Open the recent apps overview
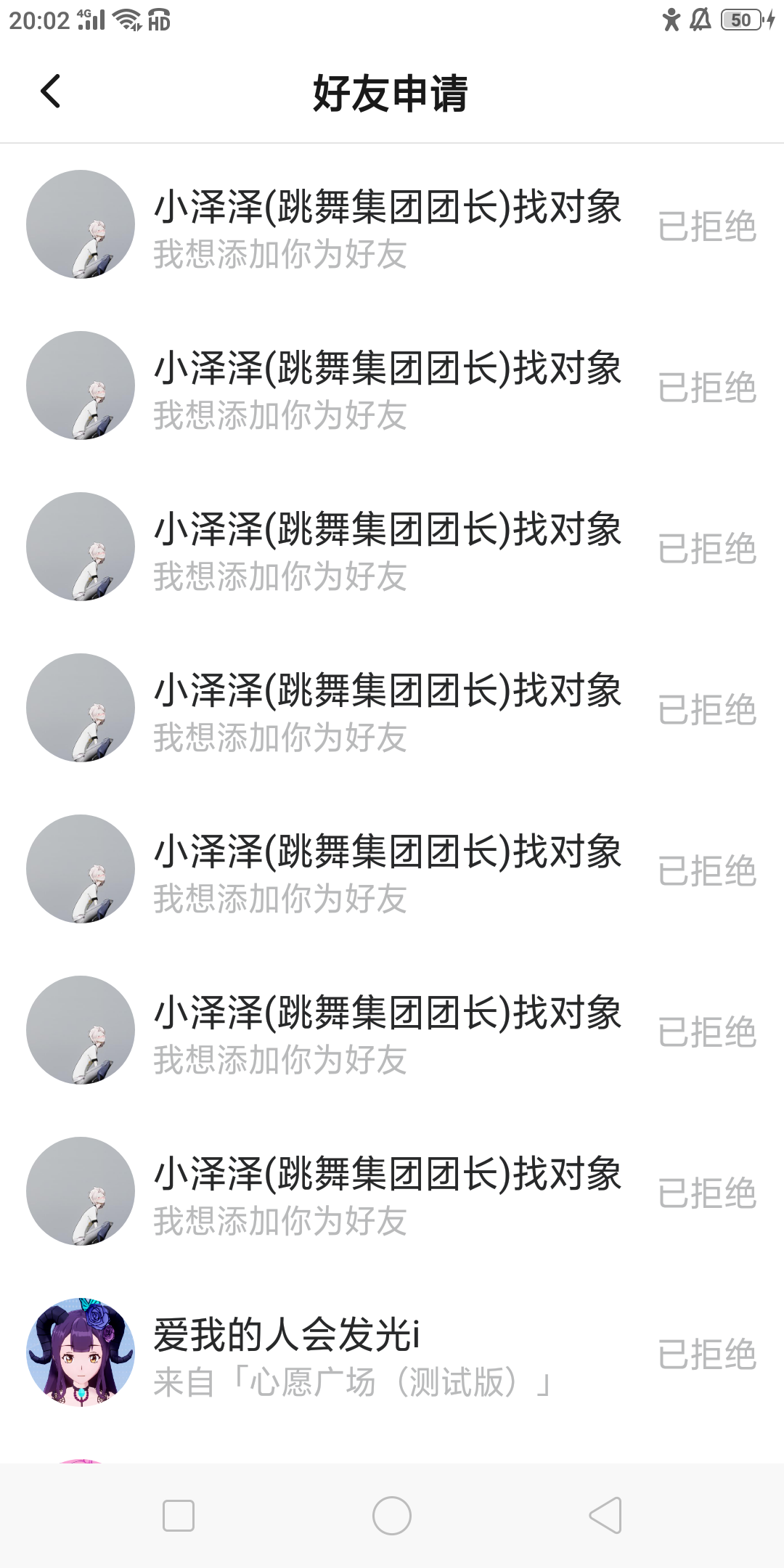The image size is (784, 1568). [x=179, y=1516]
